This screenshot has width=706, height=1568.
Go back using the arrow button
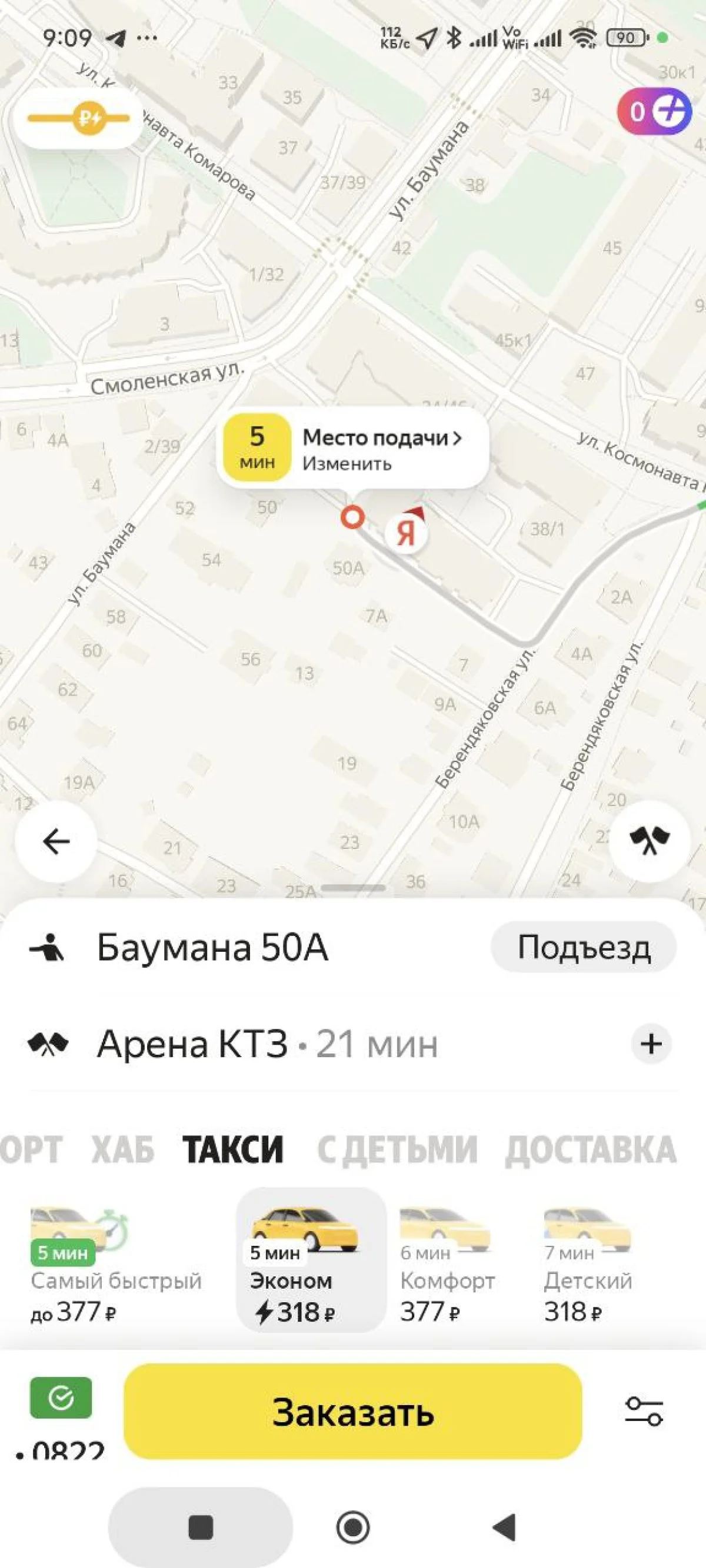pos(56,841)
